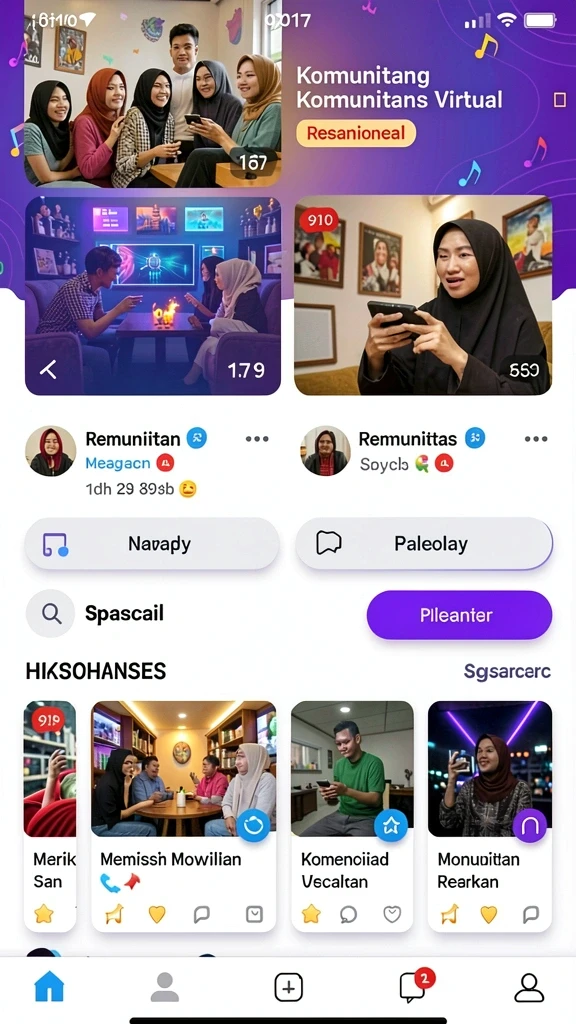
Task: Open the Monuoiitan Rearkan card
Action: tap(490, 816)
